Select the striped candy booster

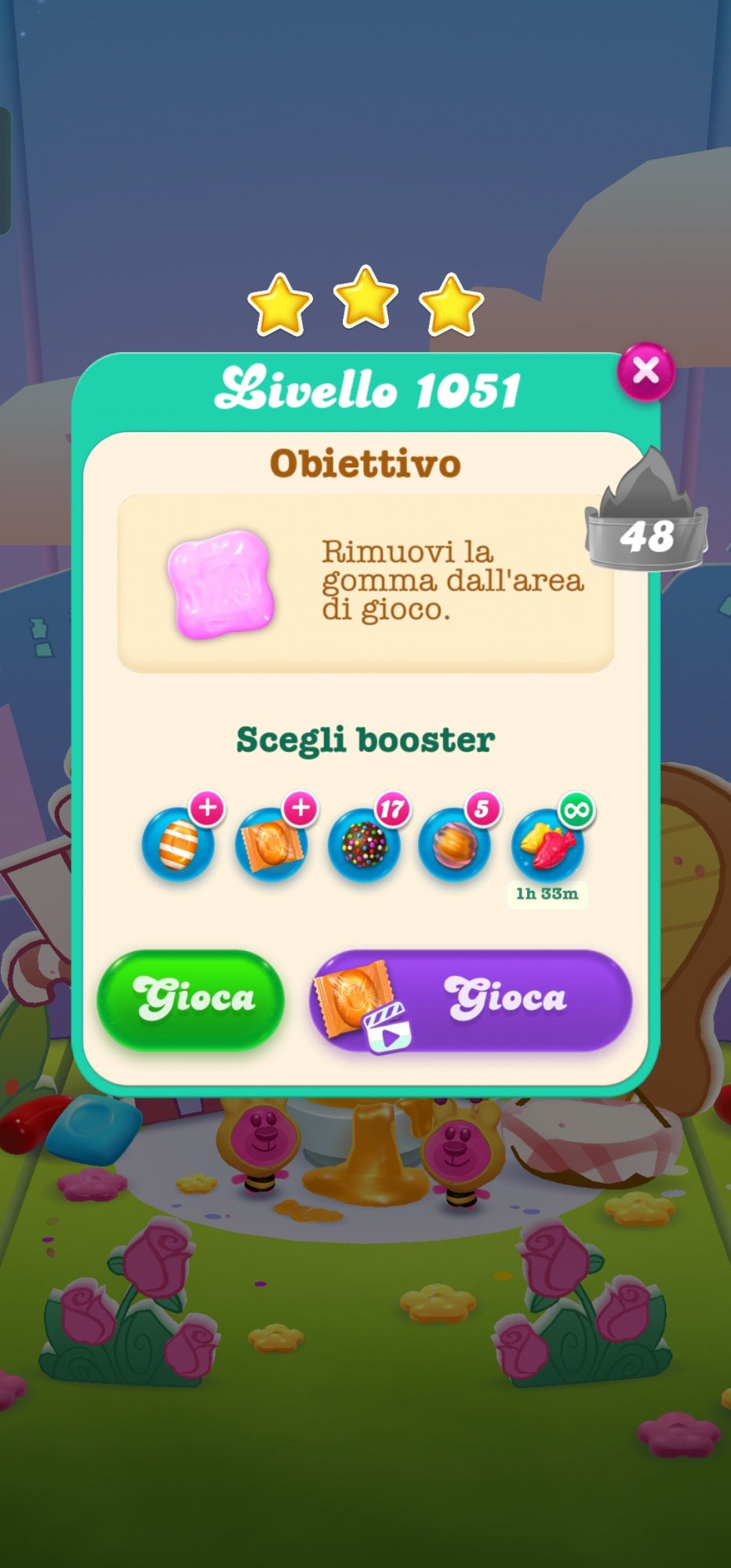point(179,845)
